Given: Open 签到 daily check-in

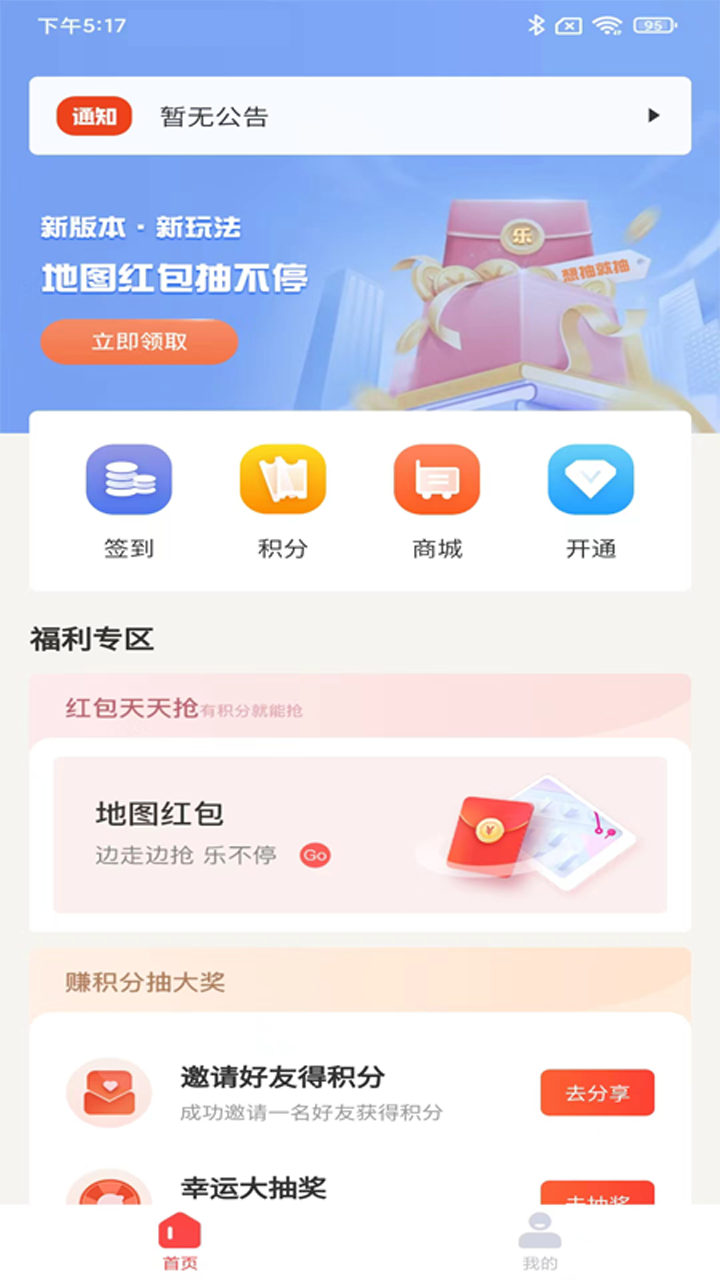Looking at the screenshot, I should 129,501.
